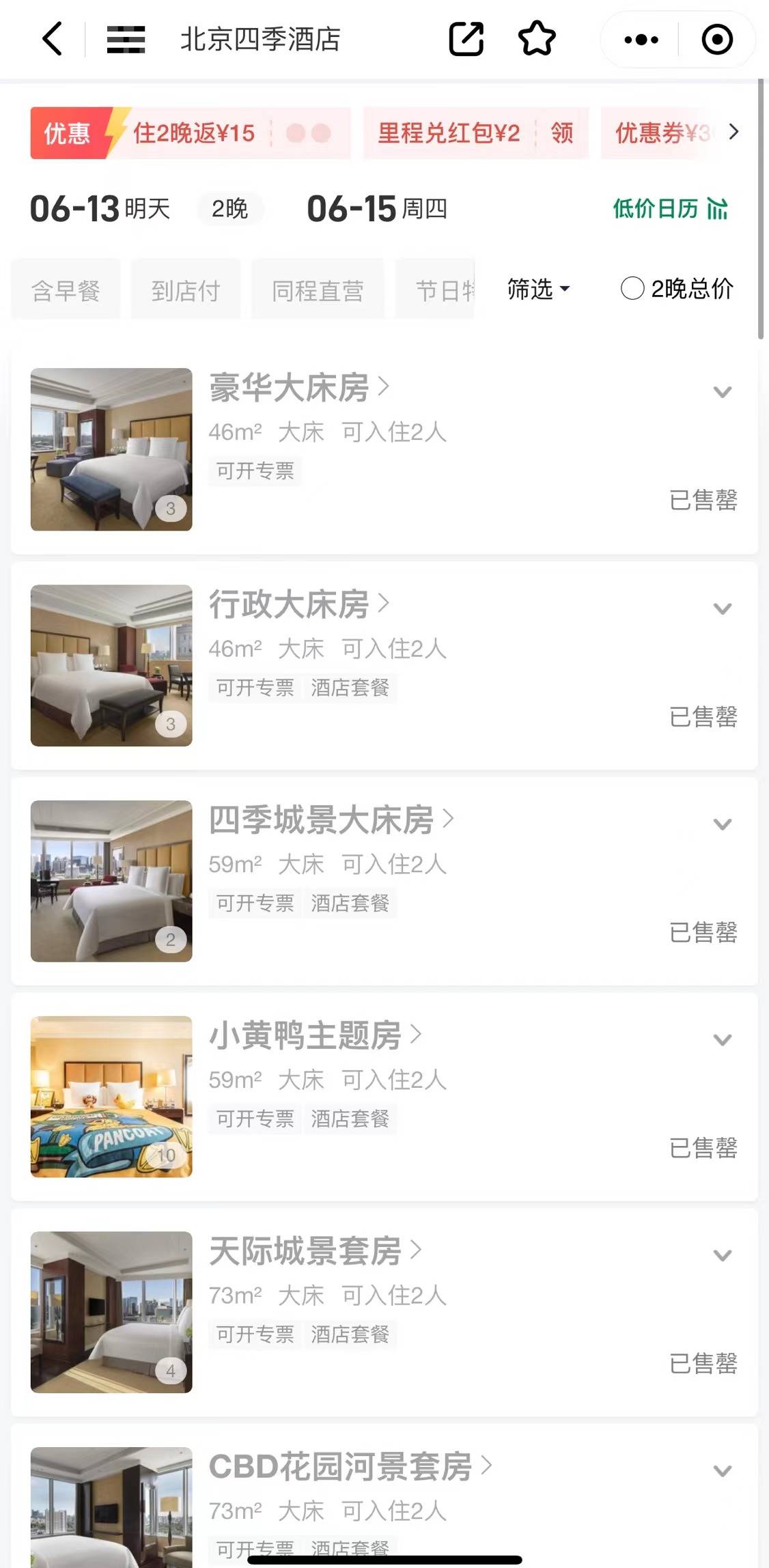This screenshot has width=769, height=1568.
Task: Share the Beijing Four Seasons hotel page
Action: point(466,39)
